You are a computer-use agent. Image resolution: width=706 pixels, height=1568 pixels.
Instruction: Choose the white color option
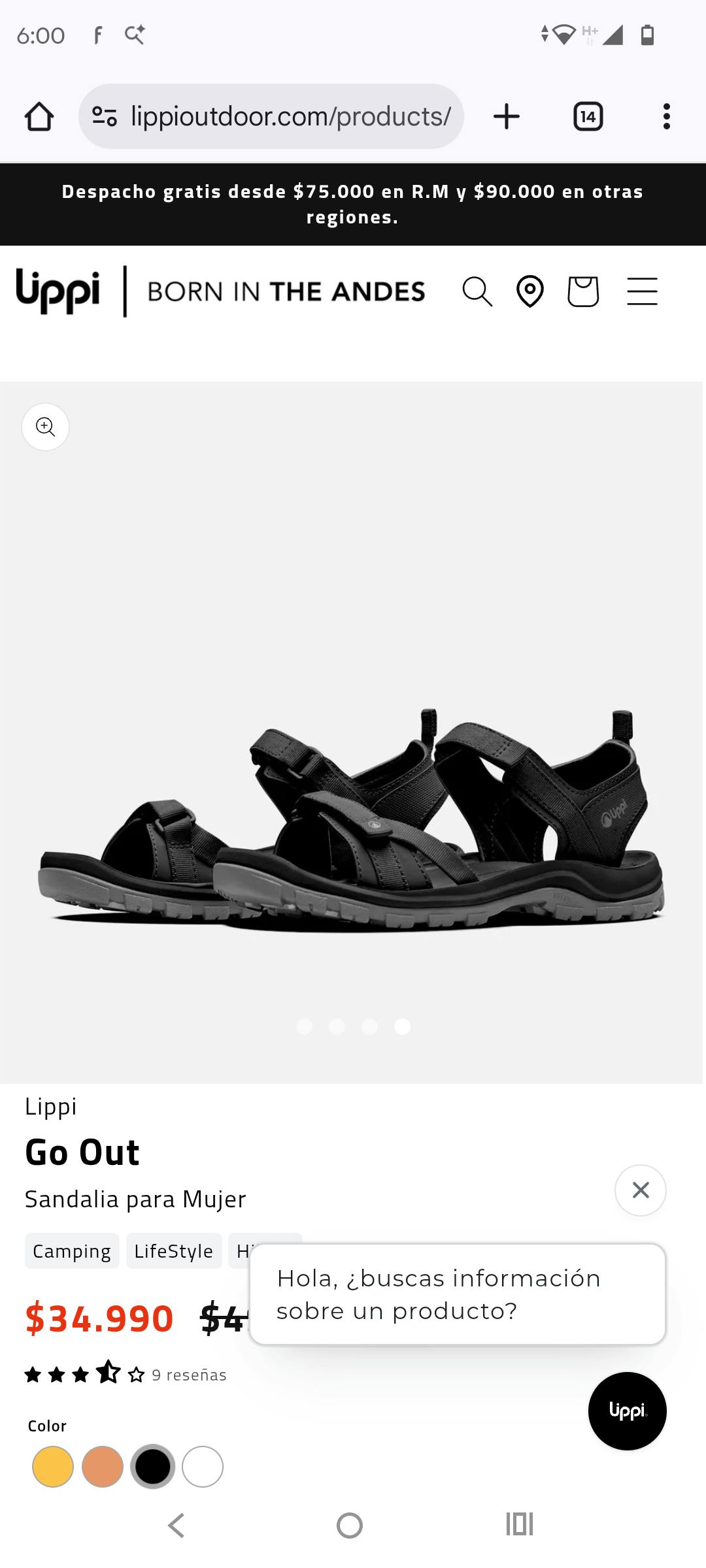point(203,1467)
